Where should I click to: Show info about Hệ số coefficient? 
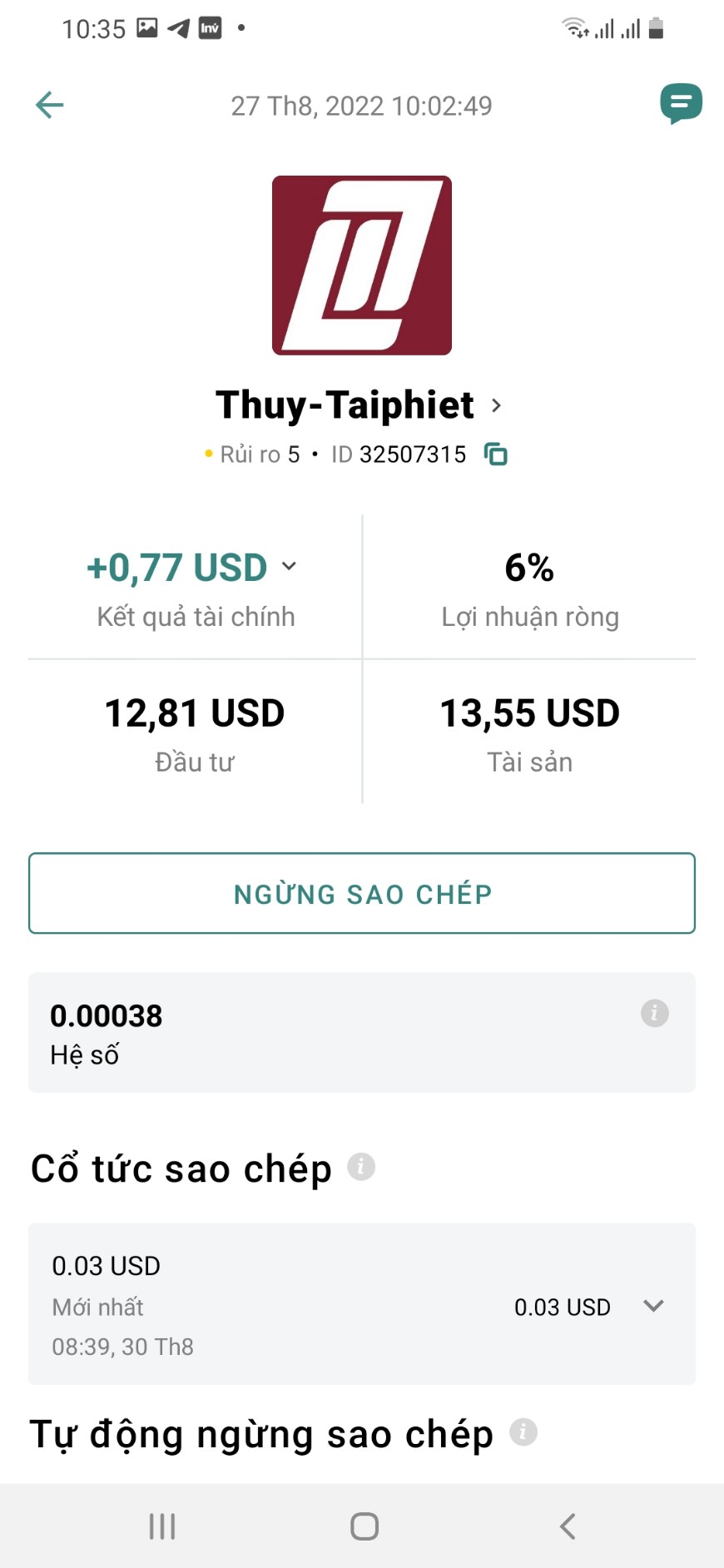[655, 1013]
